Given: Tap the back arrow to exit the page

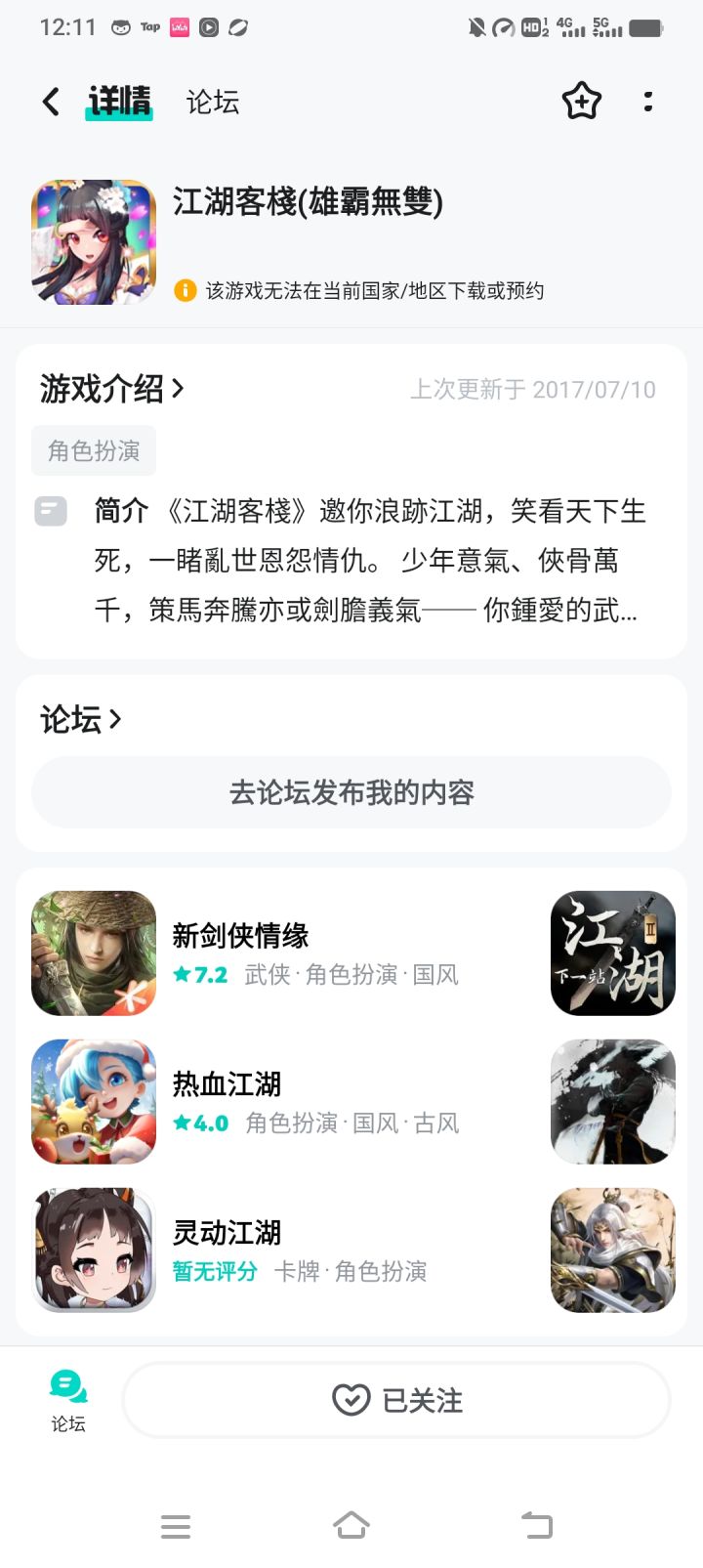Looking at the screenshot, I should [49, 101].
